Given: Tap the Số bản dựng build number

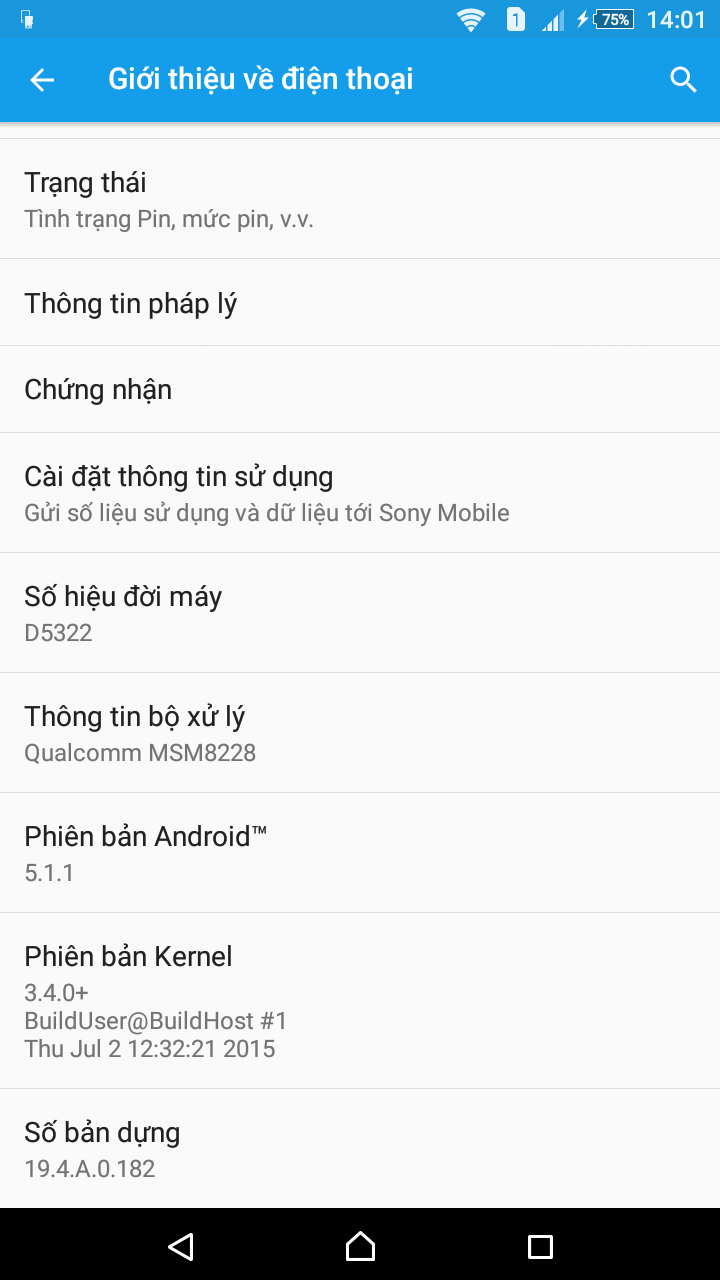Looking at the screenshot, I should click(360, 1149).
